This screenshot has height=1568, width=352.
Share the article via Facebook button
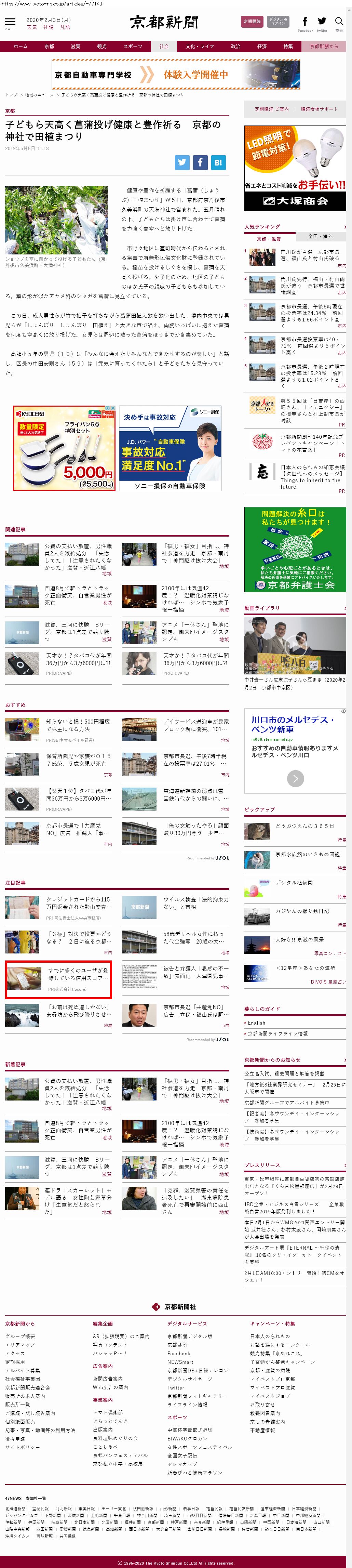coord(200,162)
